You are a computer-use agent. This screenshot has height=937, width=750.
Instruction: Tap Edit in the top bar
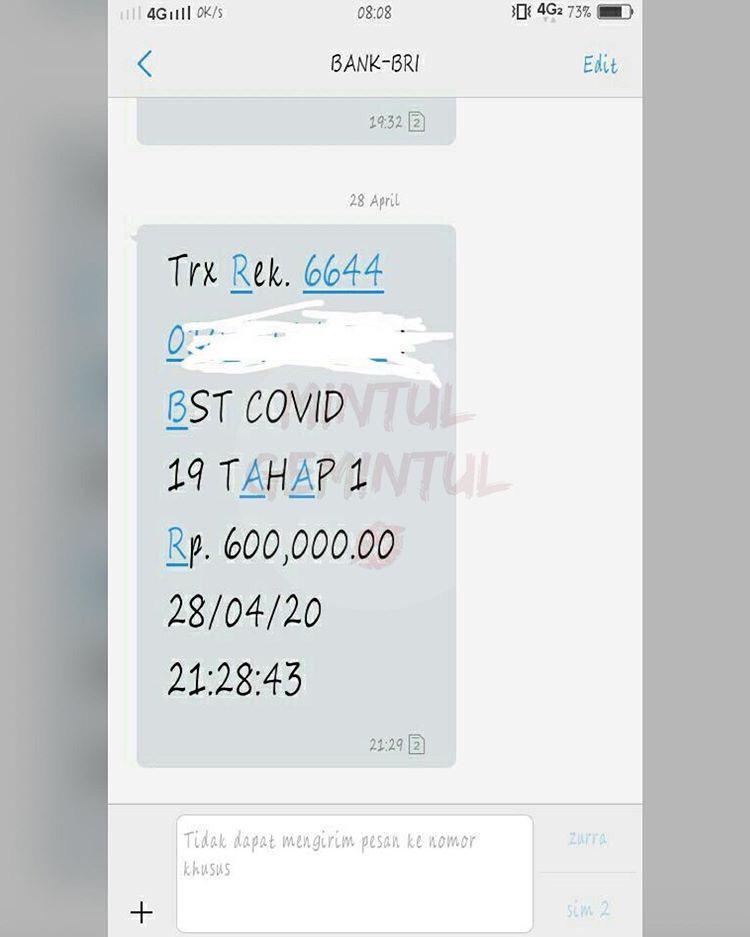point(600,65)
